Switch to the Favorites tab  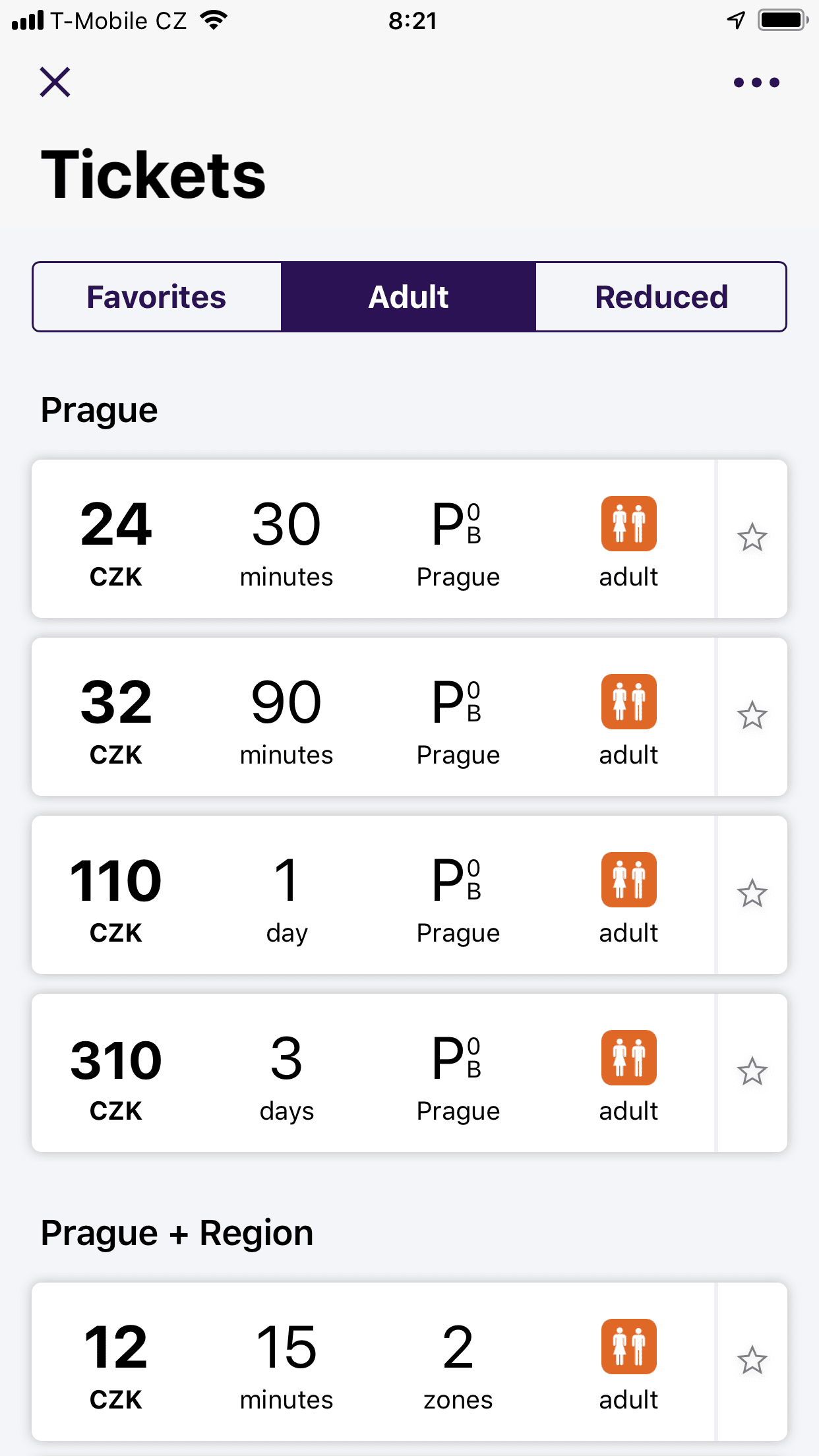(x=157, y=297)
